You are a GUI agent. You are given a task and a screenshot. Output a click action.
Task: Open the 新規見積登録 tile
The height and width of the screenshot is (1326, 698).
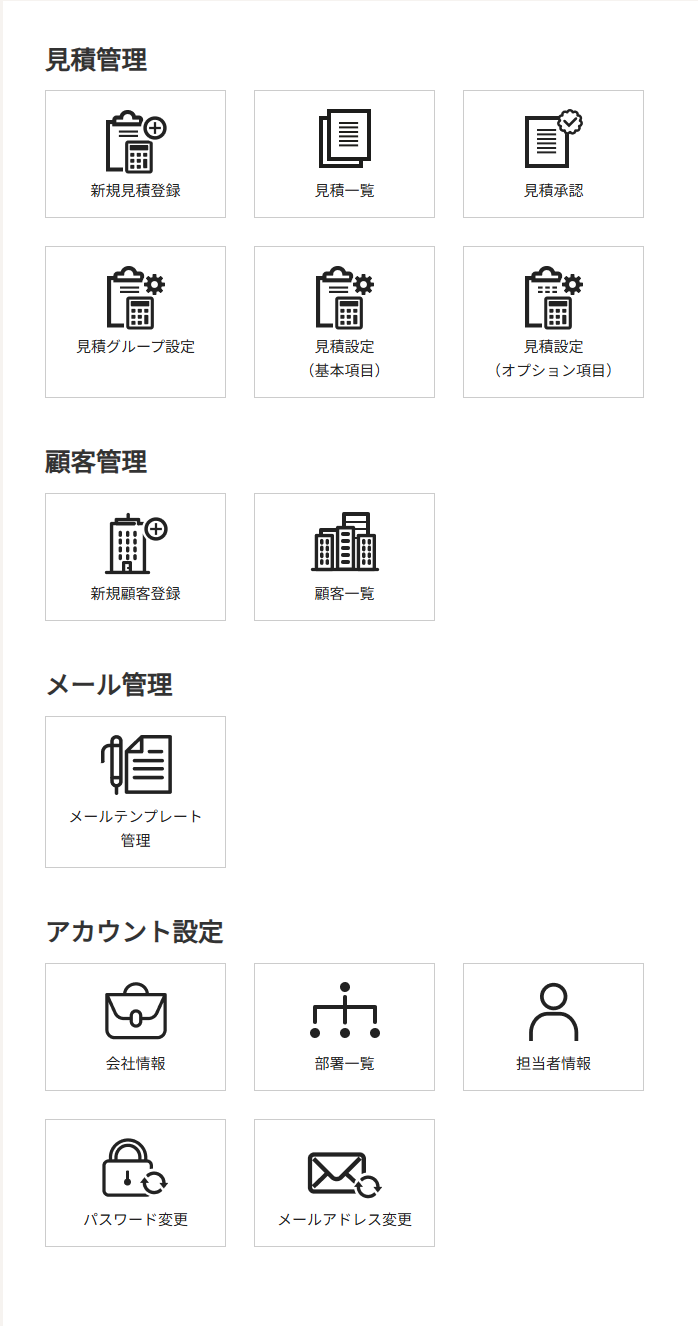coord(135,154)
